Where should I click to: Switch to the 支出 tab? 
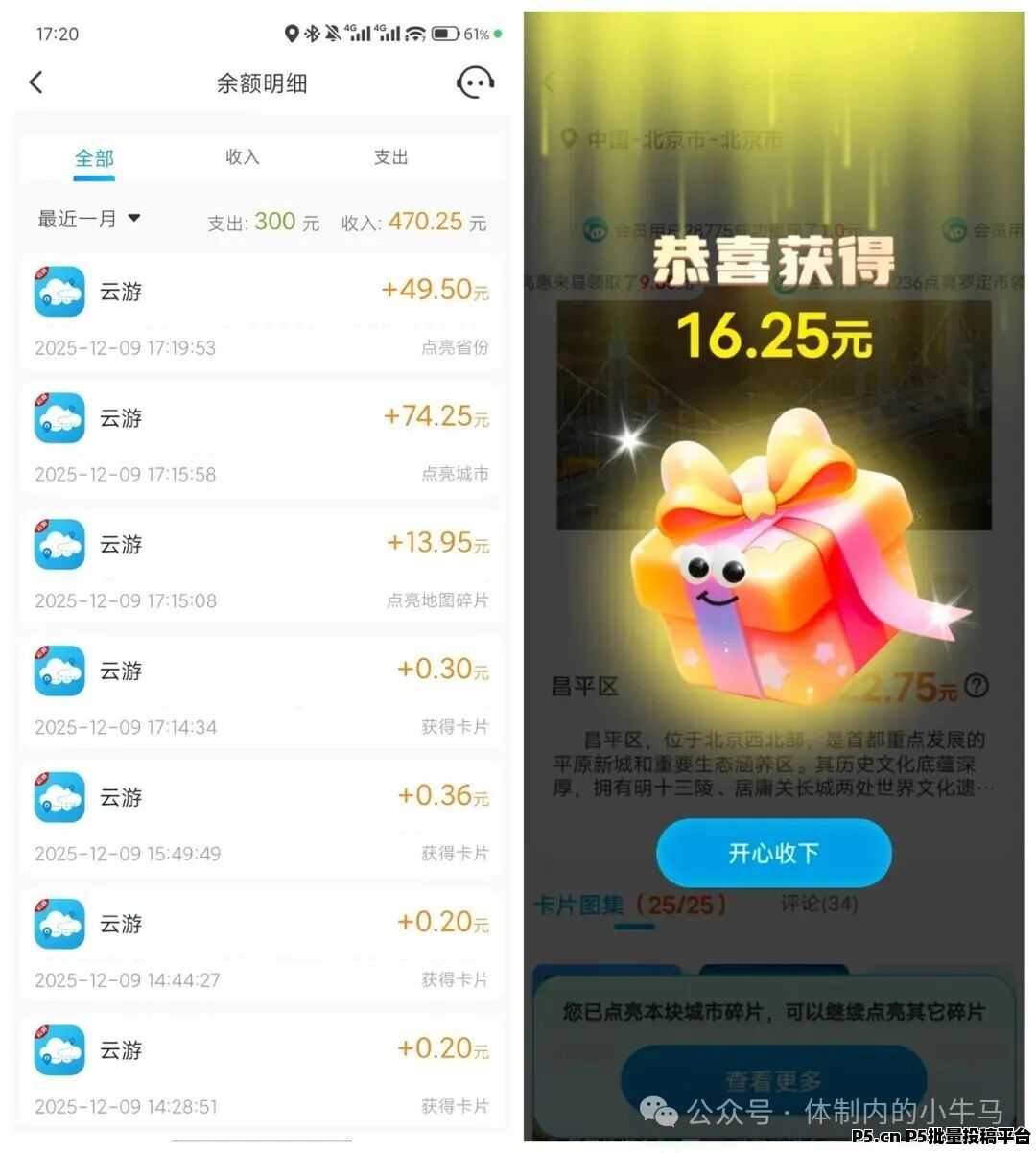[x=390, y=157]
